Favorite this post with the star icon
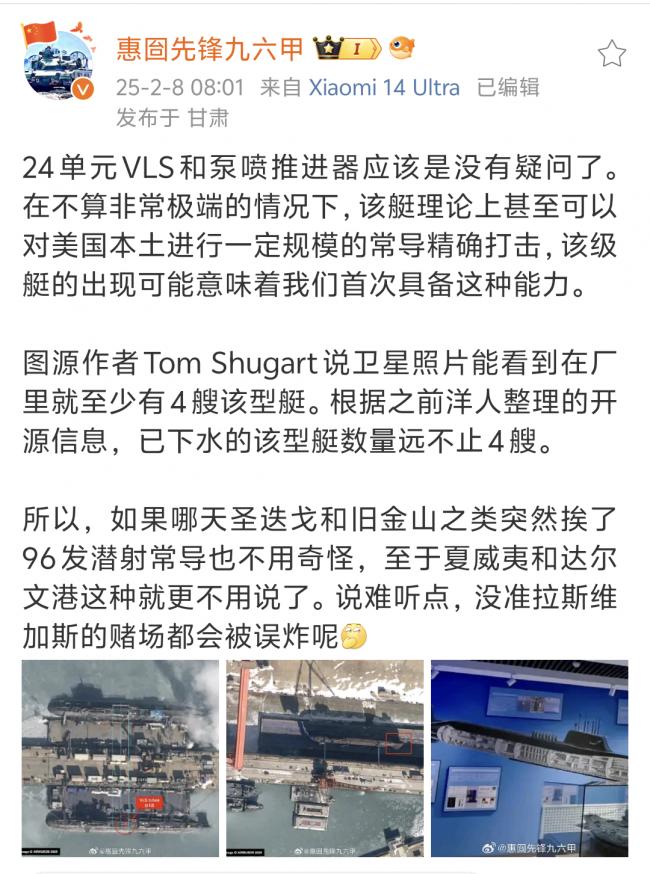The width and height of the screenshot is (650, 874). coord(611,54)
